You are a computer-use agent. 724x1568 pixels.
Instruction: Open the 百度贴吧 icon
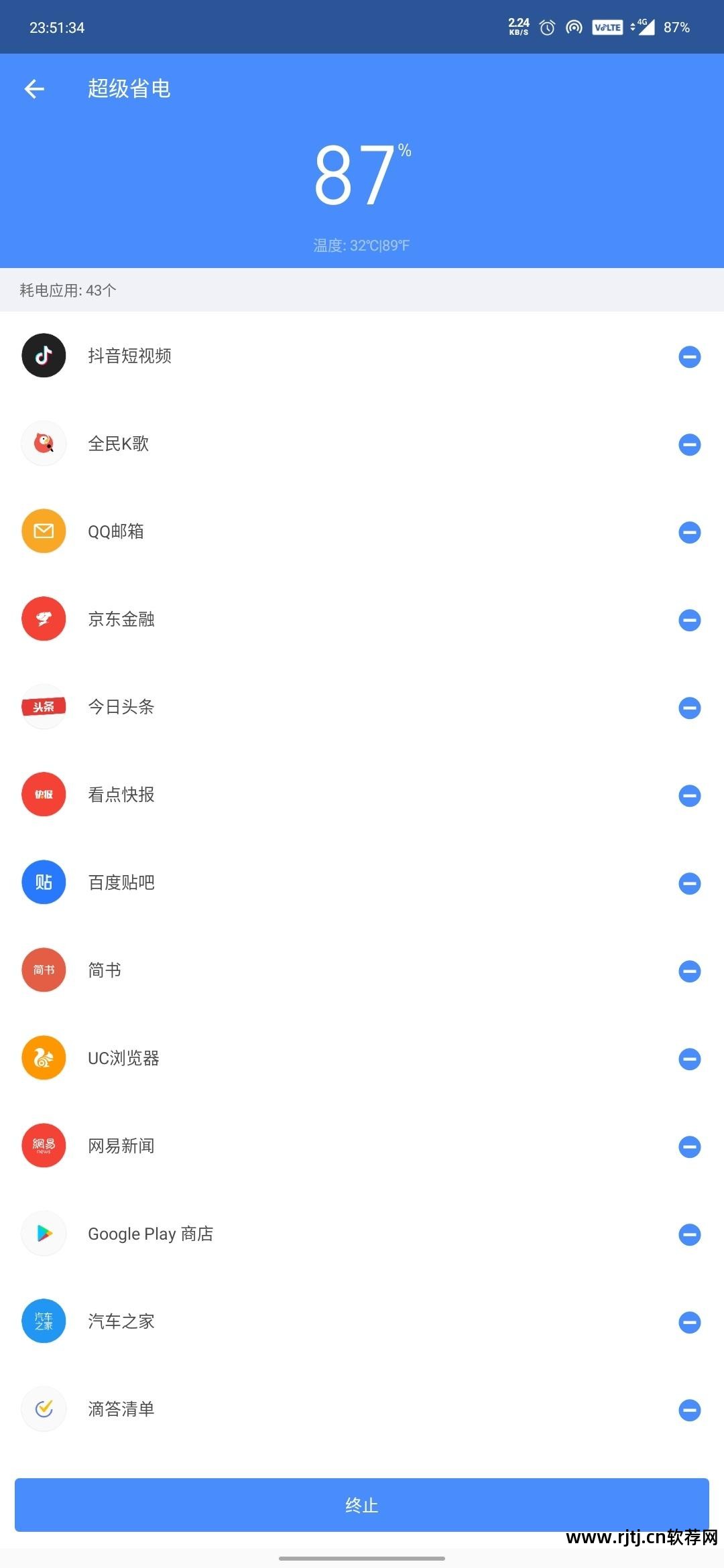pos(44,883)
